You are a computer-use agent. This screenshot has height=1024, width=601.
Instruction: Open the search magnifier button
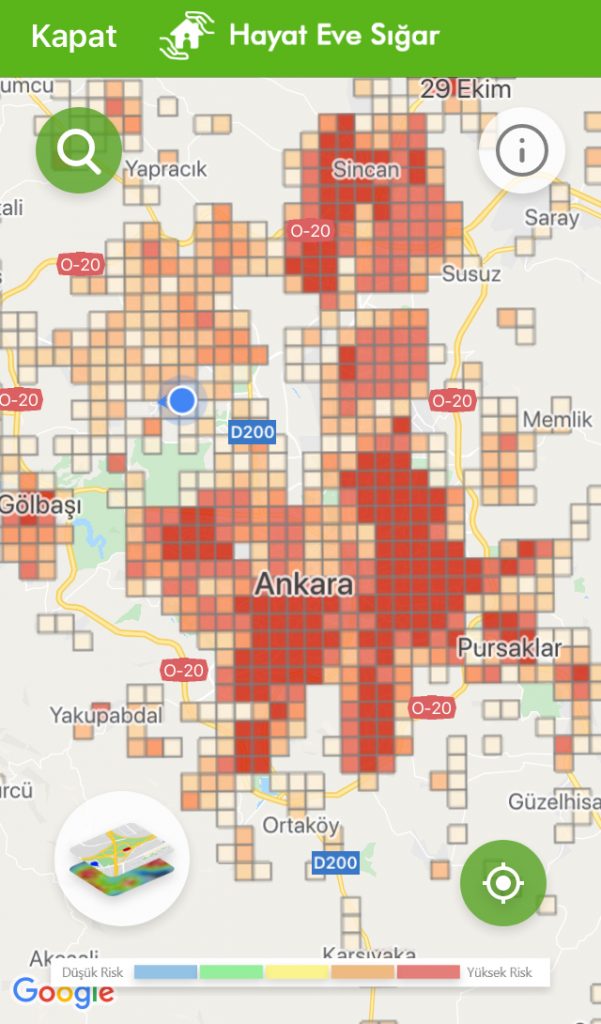(78, 150)
